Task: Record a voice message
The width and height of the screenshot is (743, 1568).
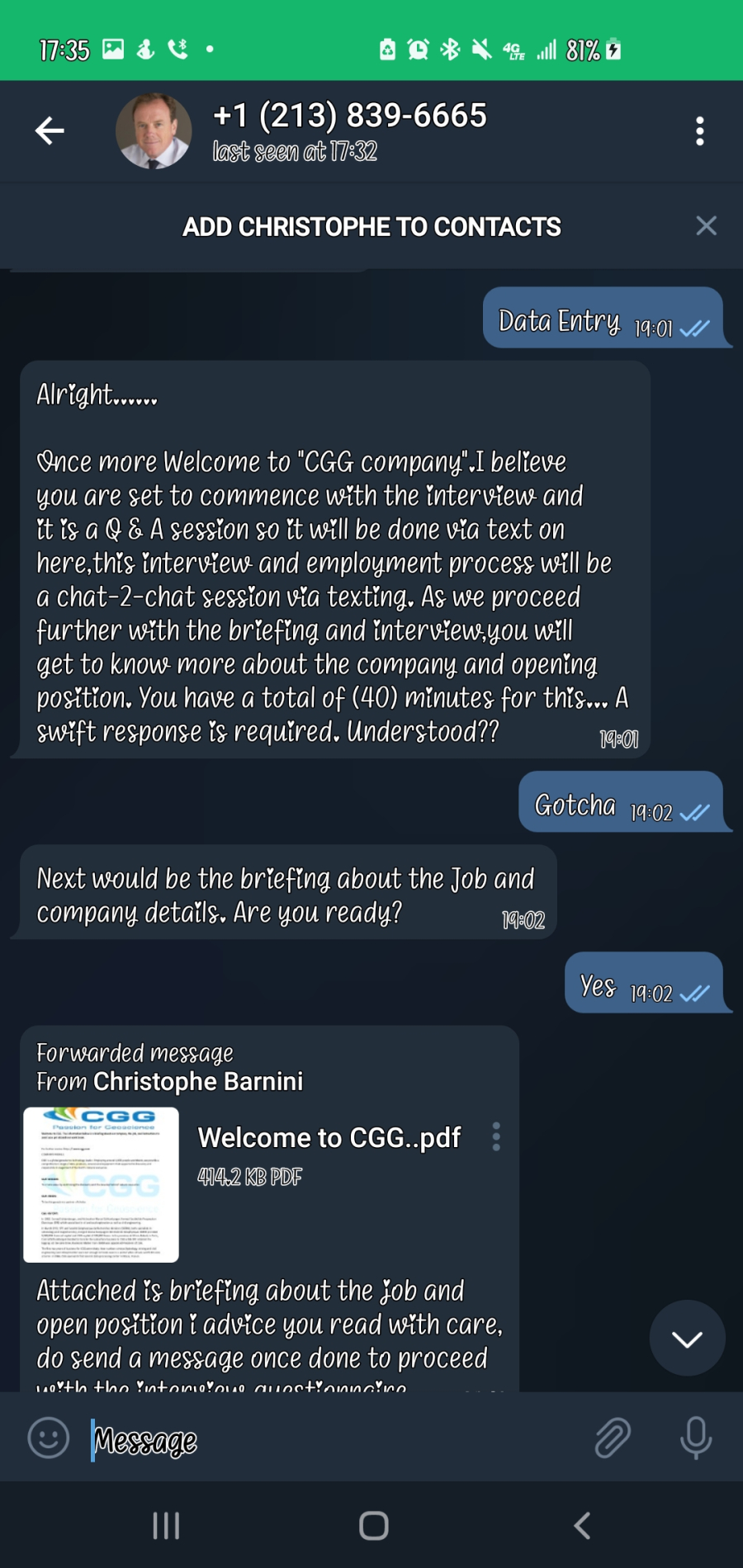Action: click(x=695, y=1438)
